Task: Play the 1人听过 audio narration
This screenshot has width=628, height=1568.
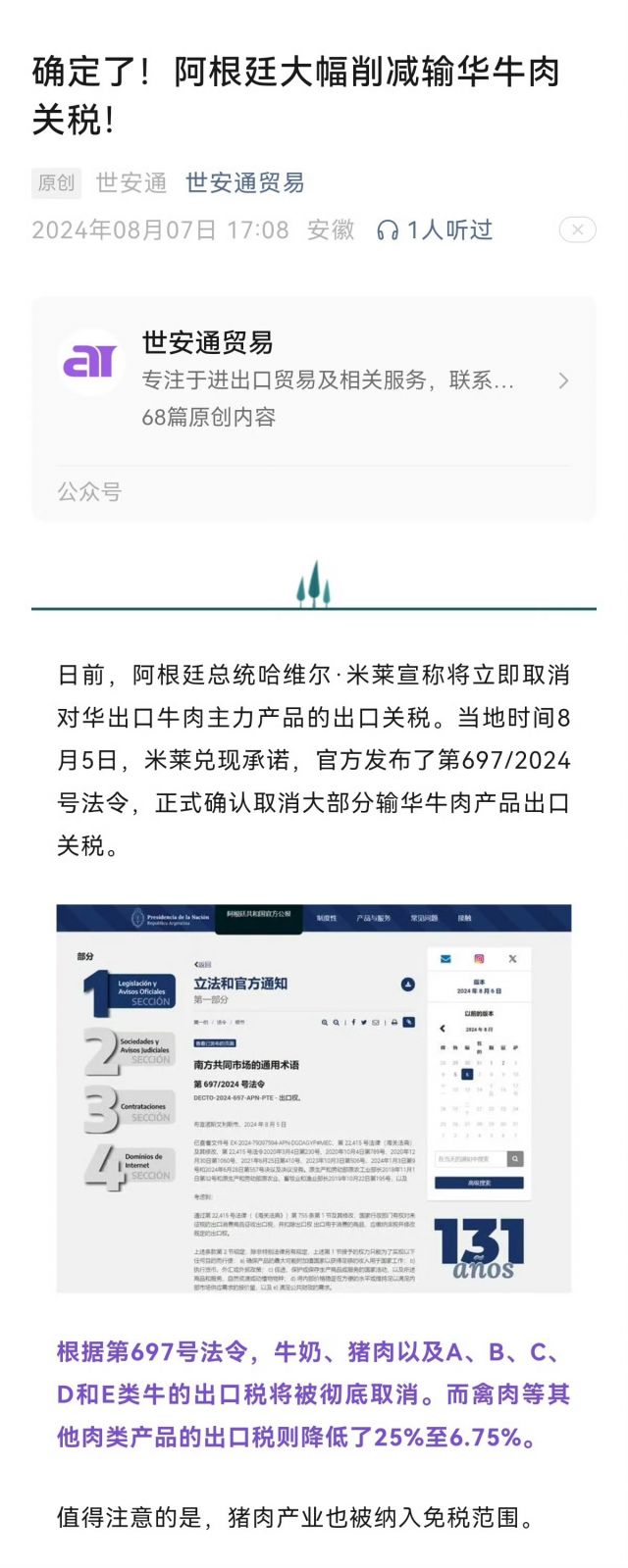Action: click(435, 230)
